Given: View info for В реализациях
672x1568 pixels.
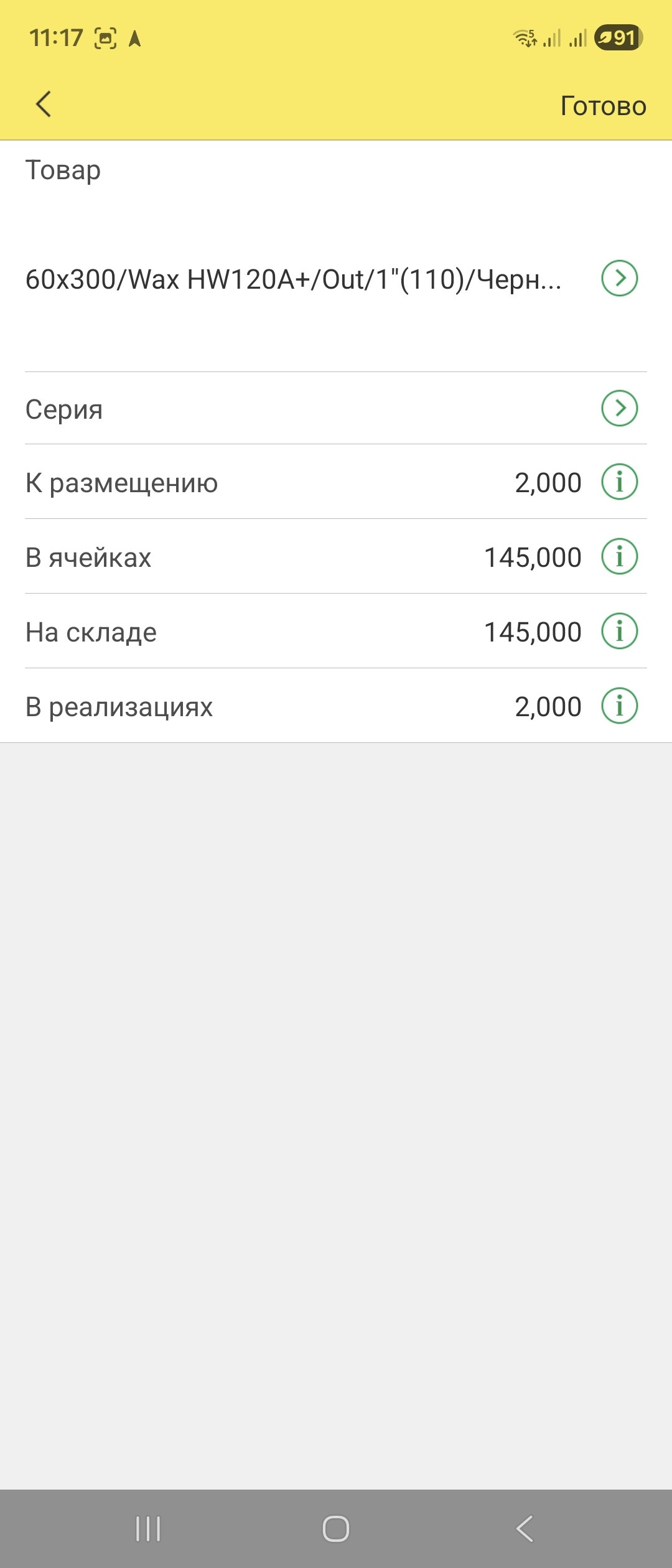Looking at the screenshot, I should pyautogui.click(x=619, y=706).
